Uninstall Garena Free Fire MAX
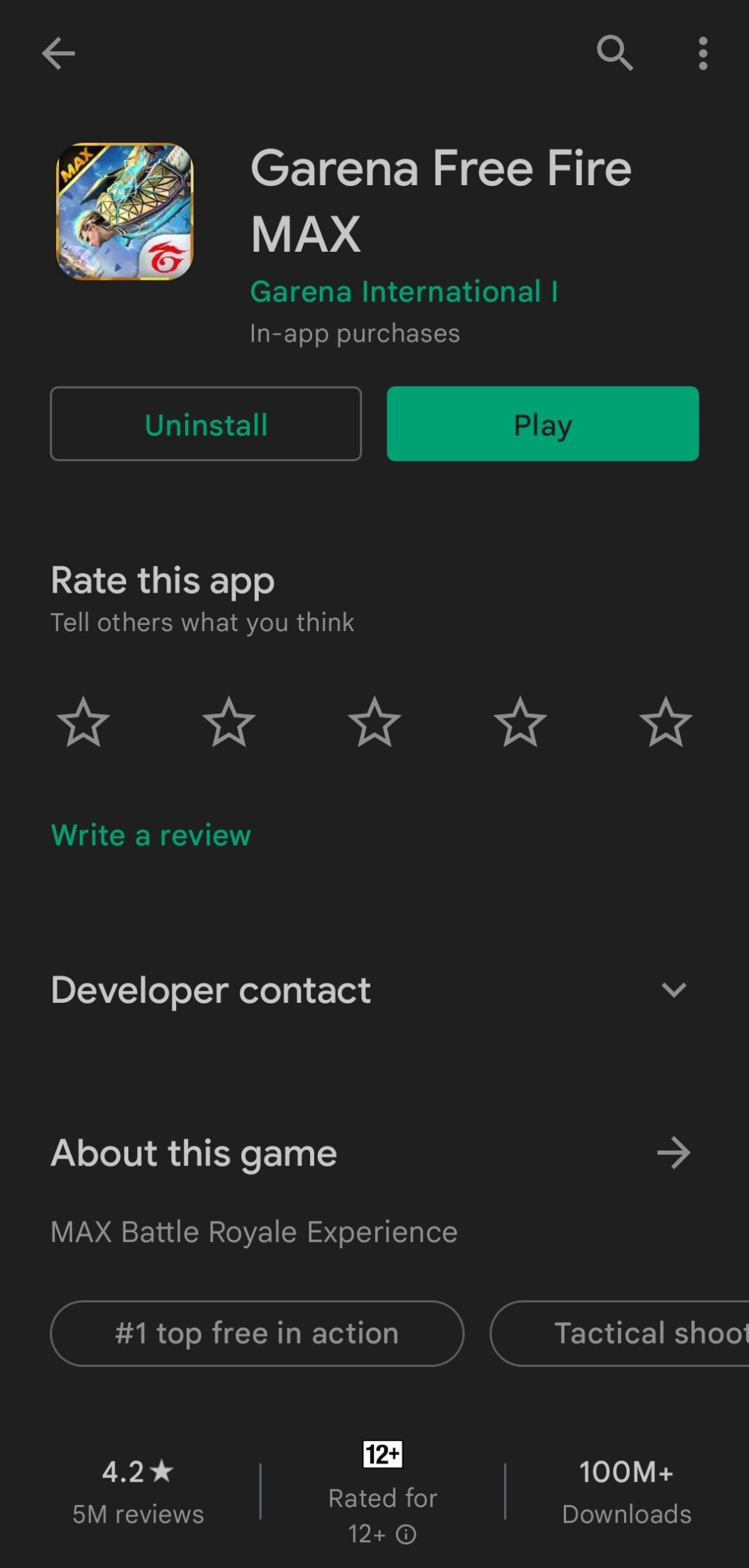Viewport: 749px width, 1568px height. point(205,424)
